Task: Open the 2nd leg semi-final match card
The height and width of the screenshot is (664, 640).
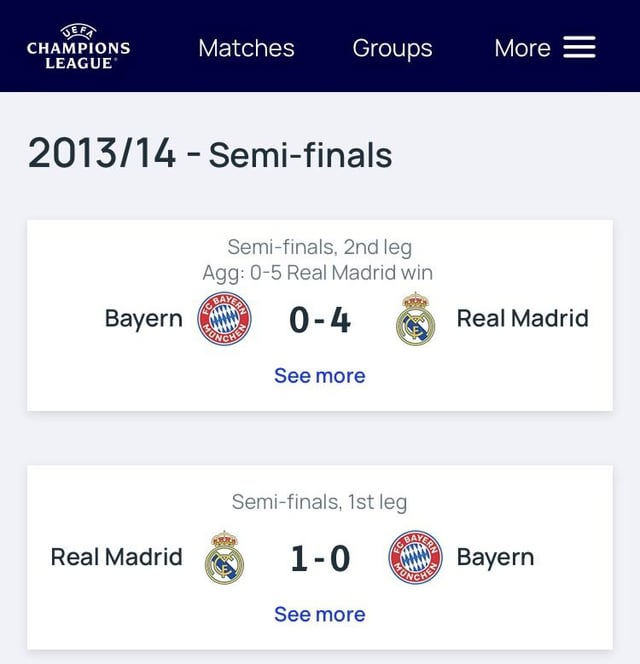Action: pyautogui.click(x=320, y=319)
